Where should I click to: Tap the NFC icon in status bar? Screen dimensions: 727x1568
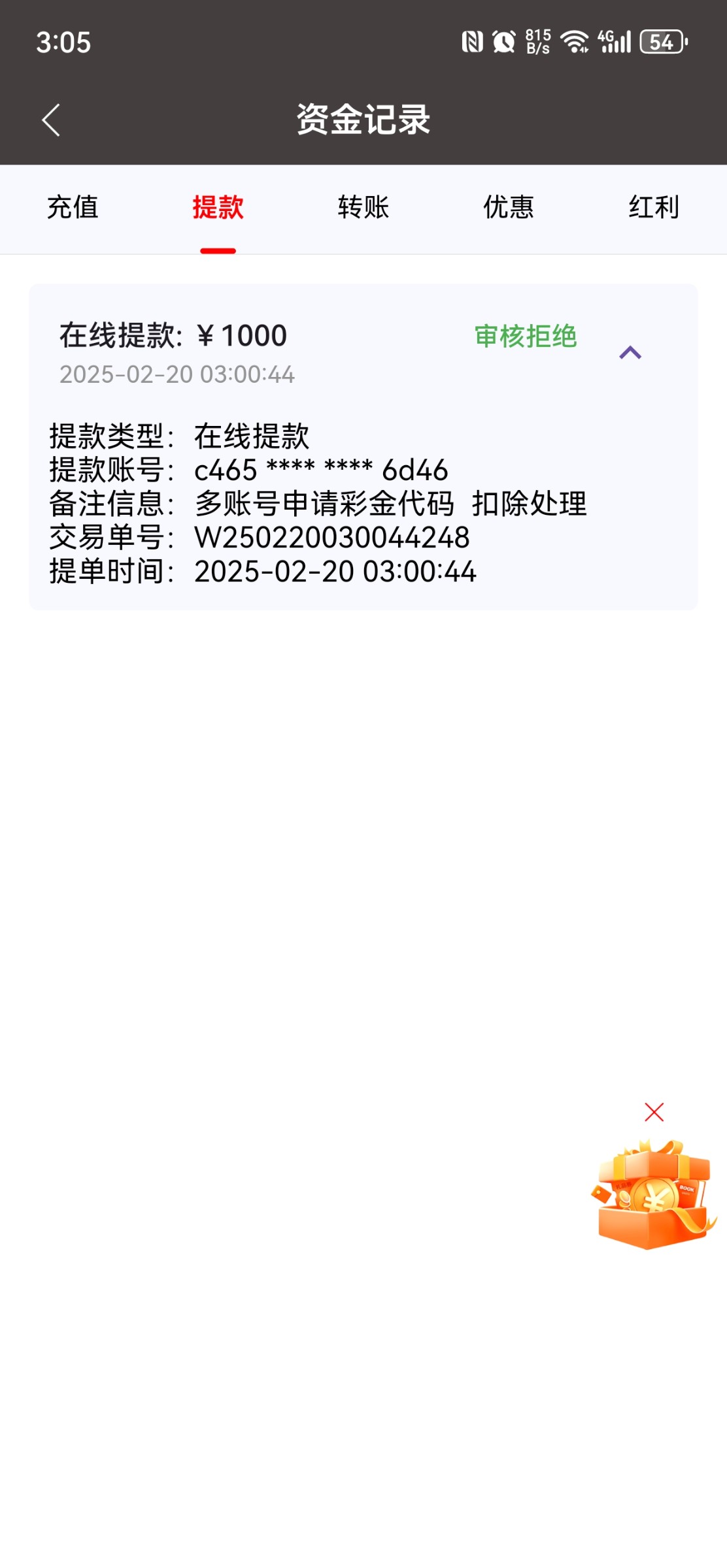[474, 41]
